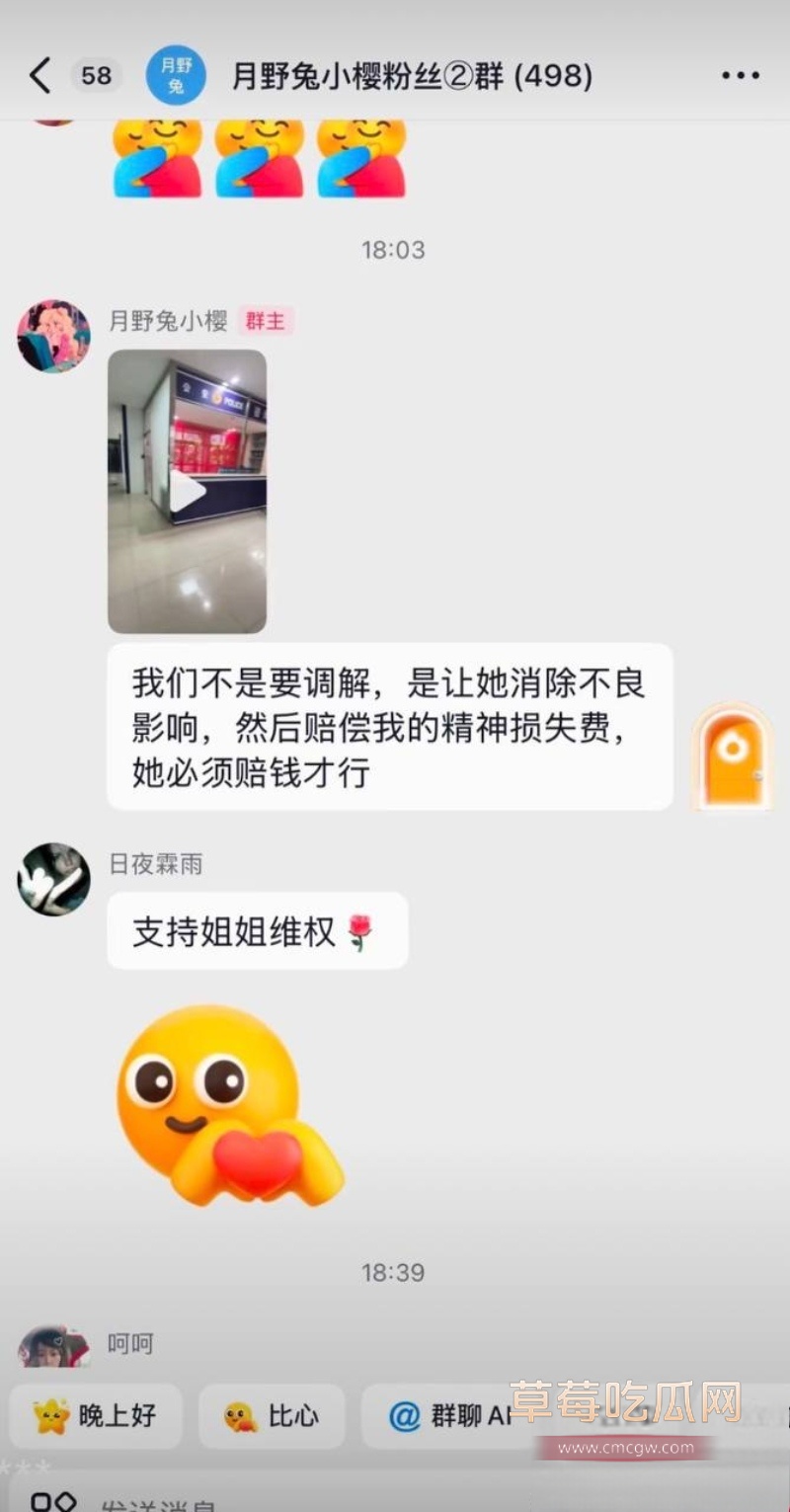790x1512 pixels.
Task: Open the 月野兔 group avatar
Action: [x=176, y=76]
